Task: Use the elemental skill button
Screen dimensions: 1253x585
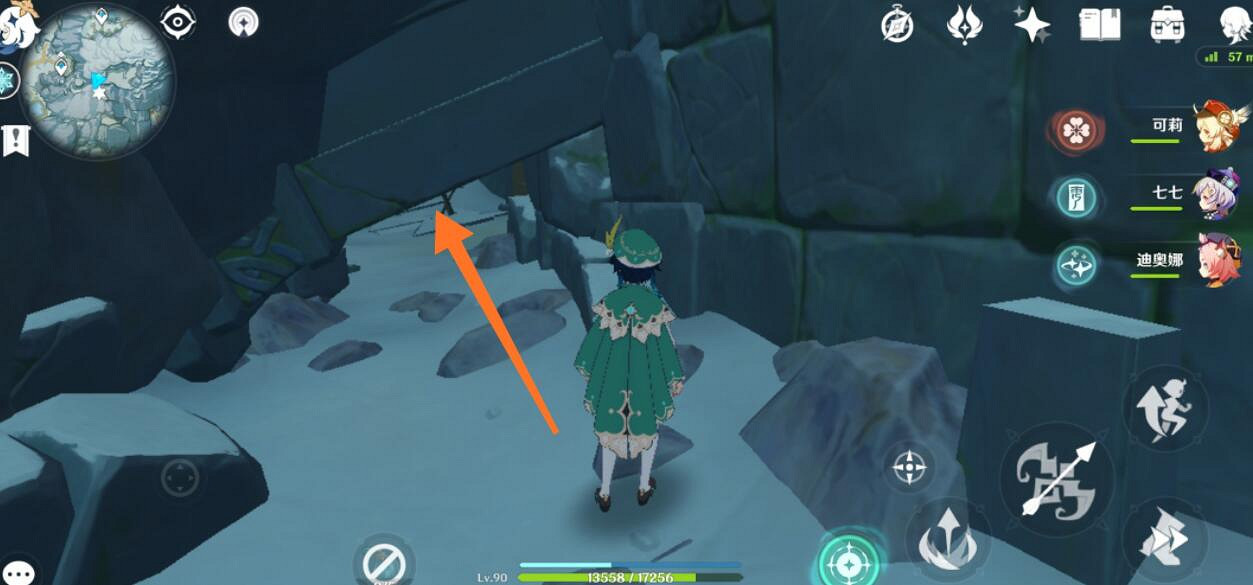Action: (x=946, y=541)
